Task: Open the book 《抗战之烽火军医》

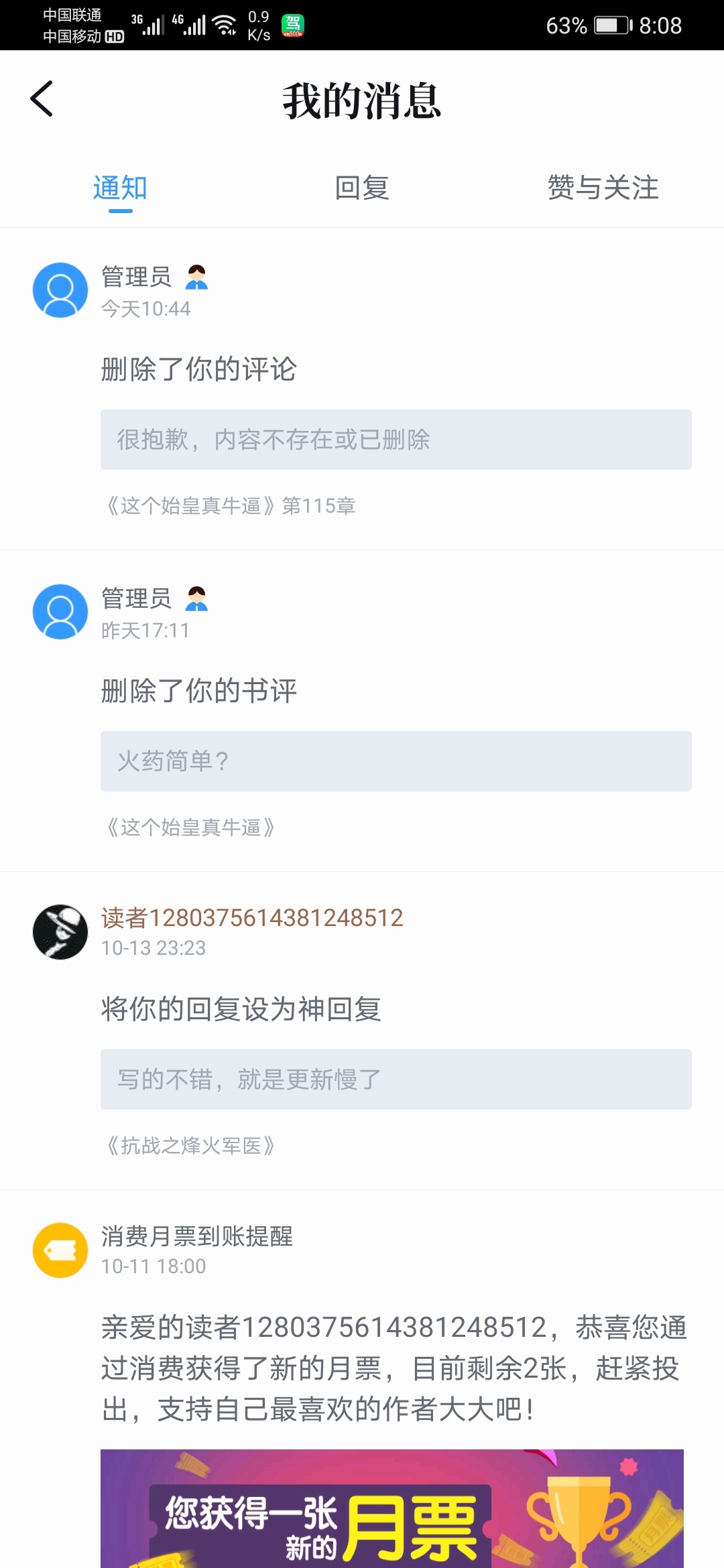Action: point(191,1146)
